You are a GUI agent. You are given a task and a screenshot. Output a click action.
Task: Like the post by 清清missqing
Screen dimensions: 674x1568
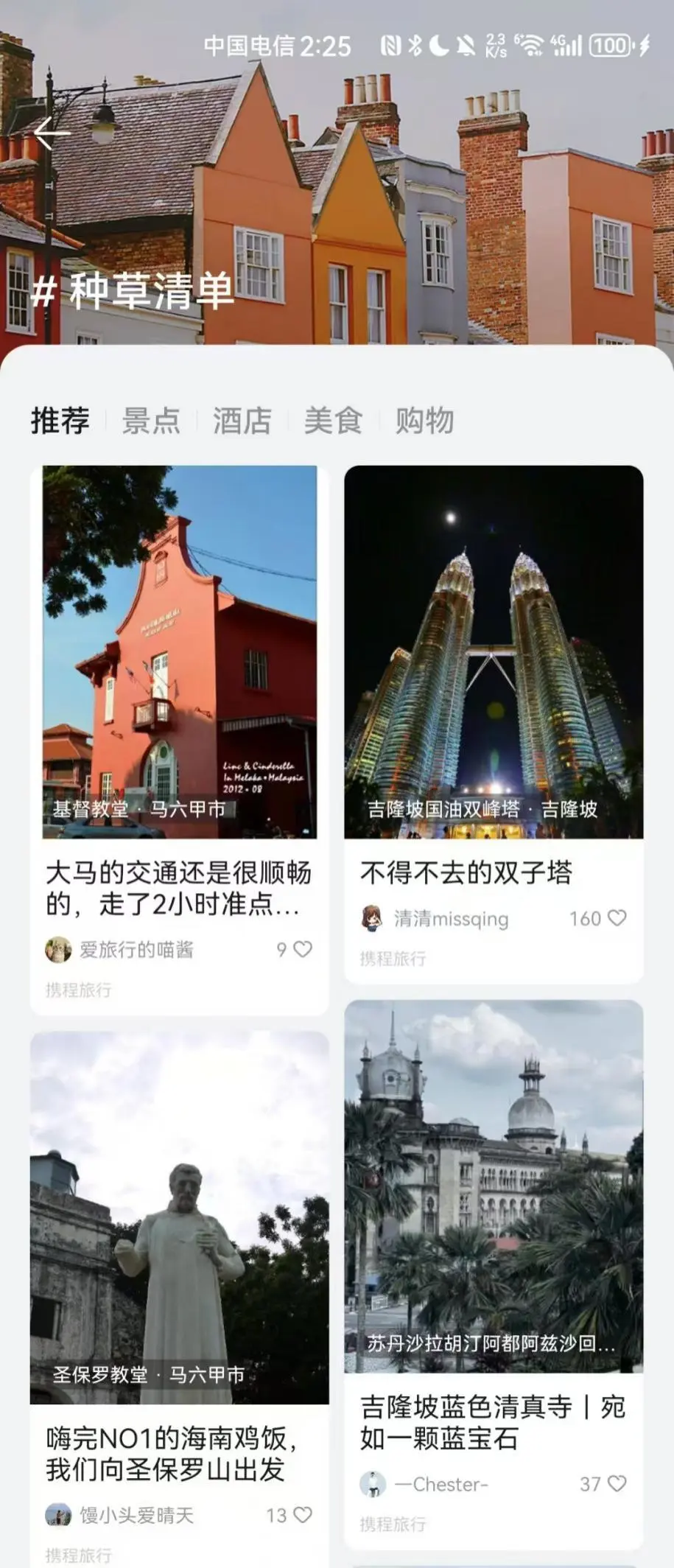[x=617, y=918]
